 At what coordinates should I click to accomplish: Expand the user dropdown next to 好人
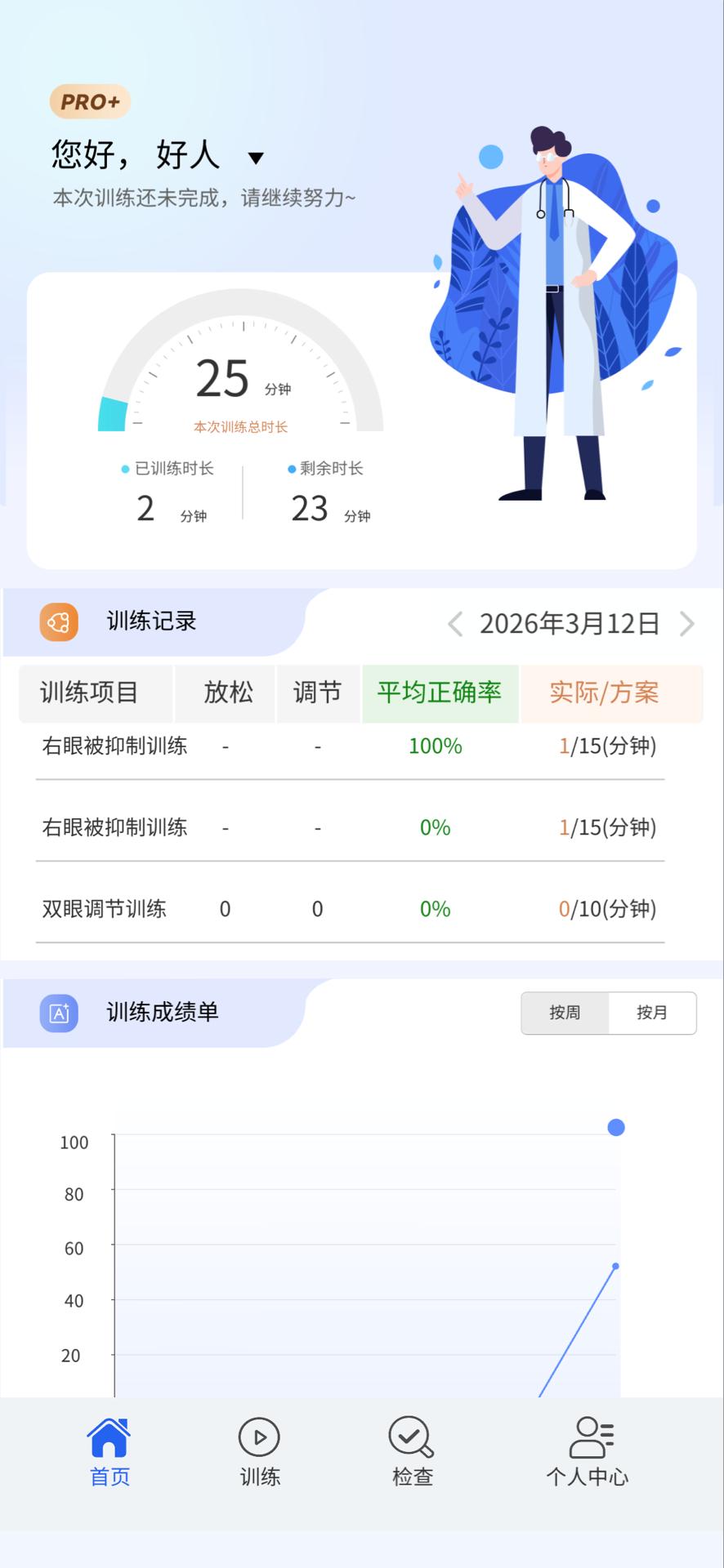(x=256, y=158)
